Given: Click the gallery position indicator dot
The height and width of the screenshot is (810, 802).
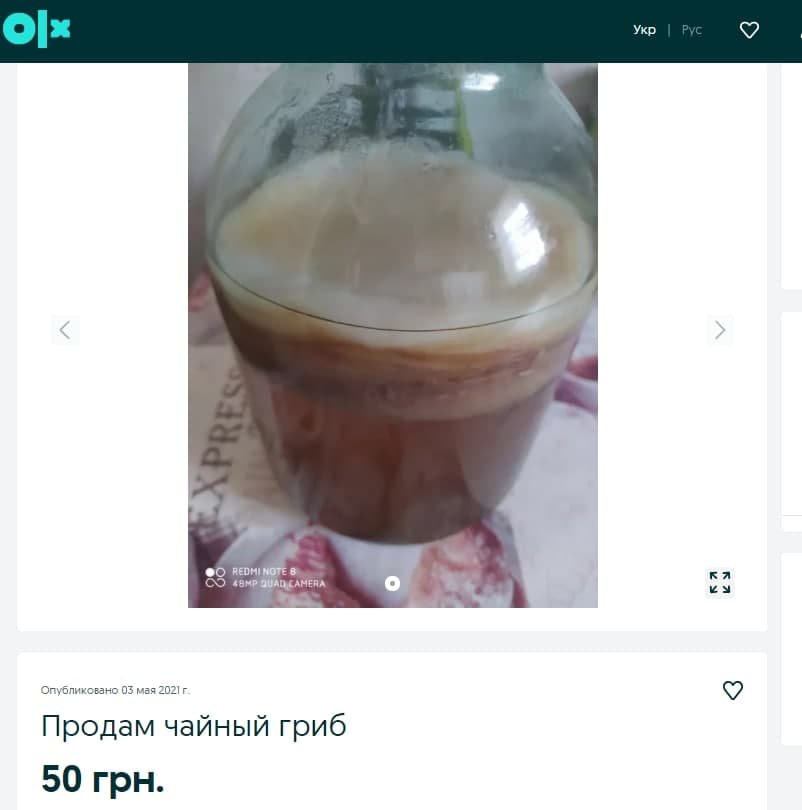Looking at the screenshot, I should (x=392, y=584).
